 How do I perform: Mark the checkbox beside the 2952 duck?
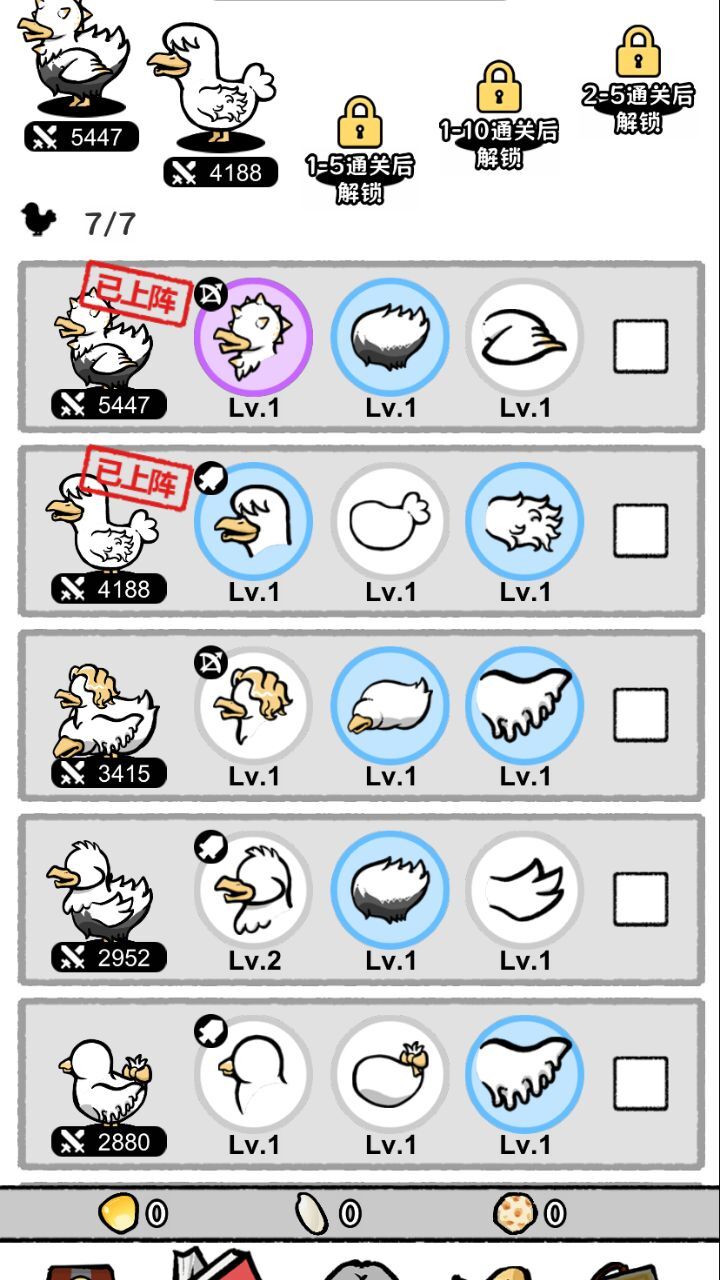pyautogui.click(x=640, y=899)
